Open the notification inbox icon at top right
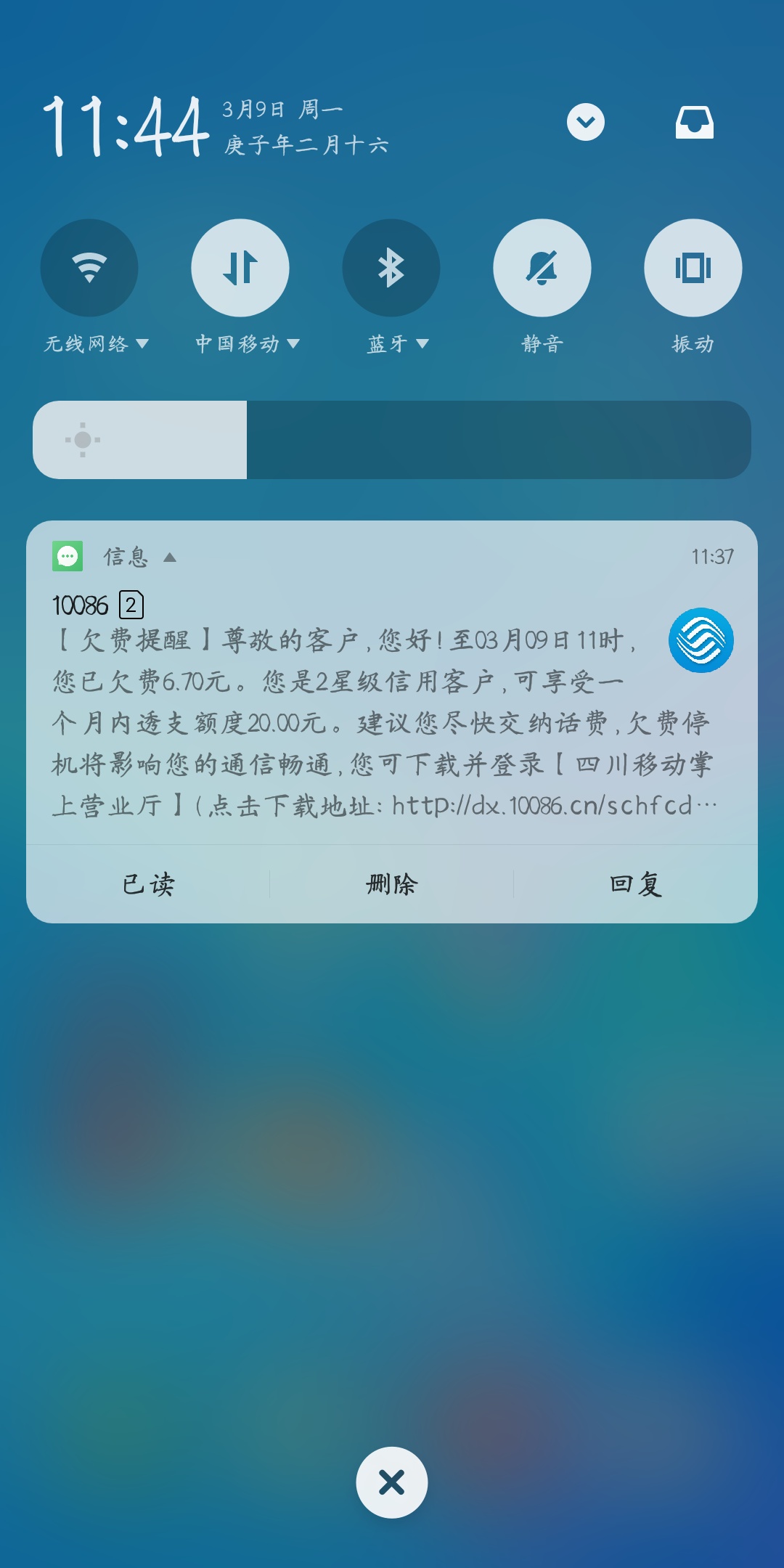784x1568 pixels. [693, 122]
